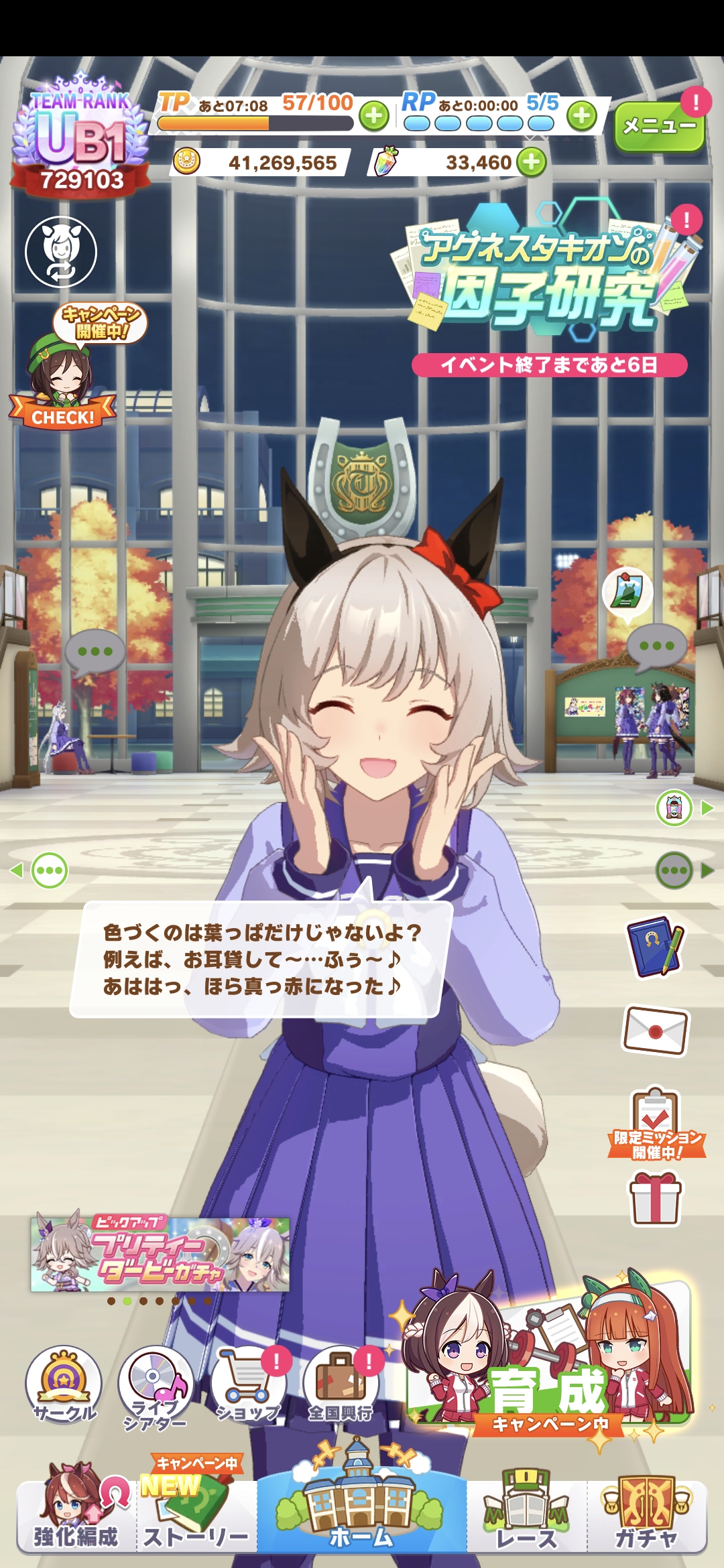Add TP with the plus button

(x=374, y=117)
